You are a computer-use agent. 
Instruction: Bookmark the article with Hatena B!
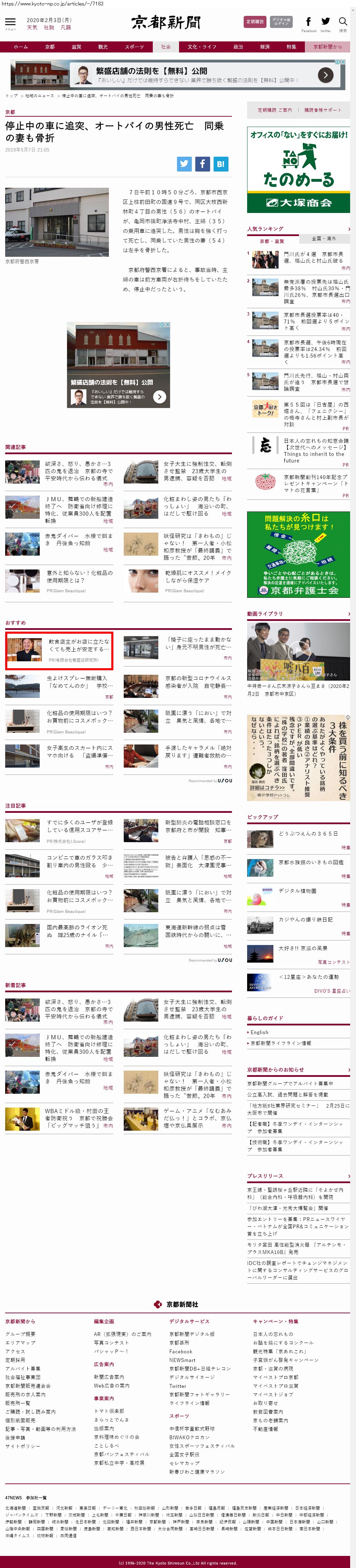(221, 163)
